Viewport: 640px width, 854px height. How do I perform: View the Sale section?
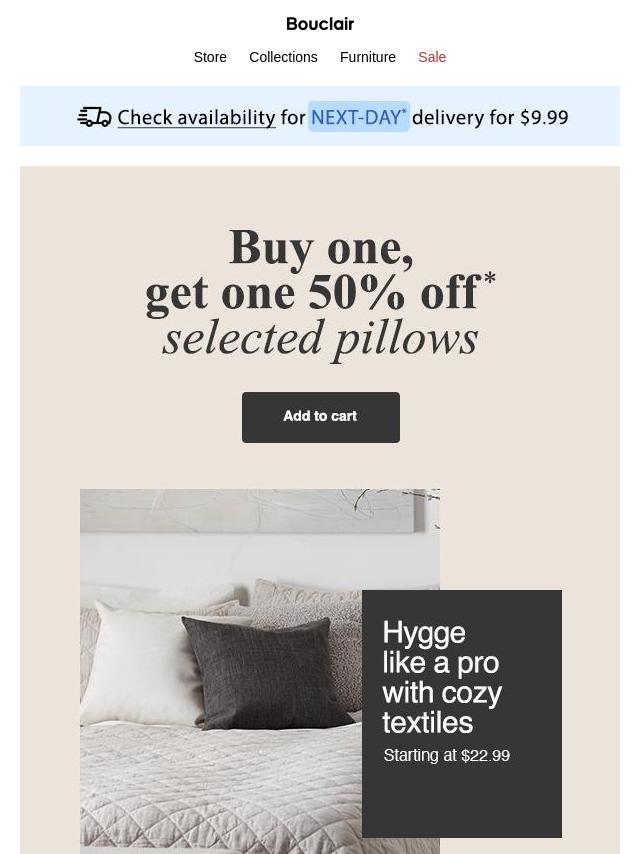[x=432, y=57]
